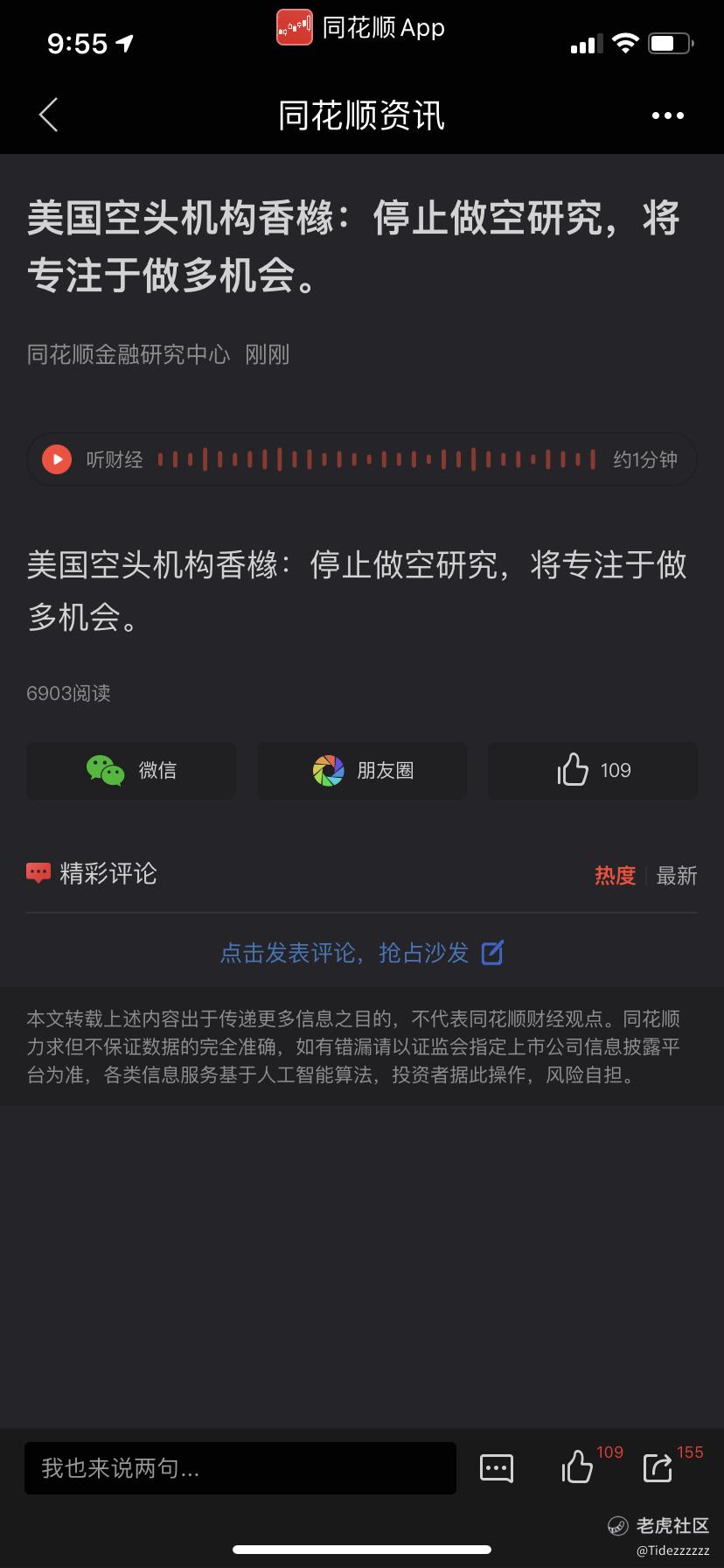
Task: Tap 点击发表评论,抢占沙发 link
Action: (x=362, y=952)
